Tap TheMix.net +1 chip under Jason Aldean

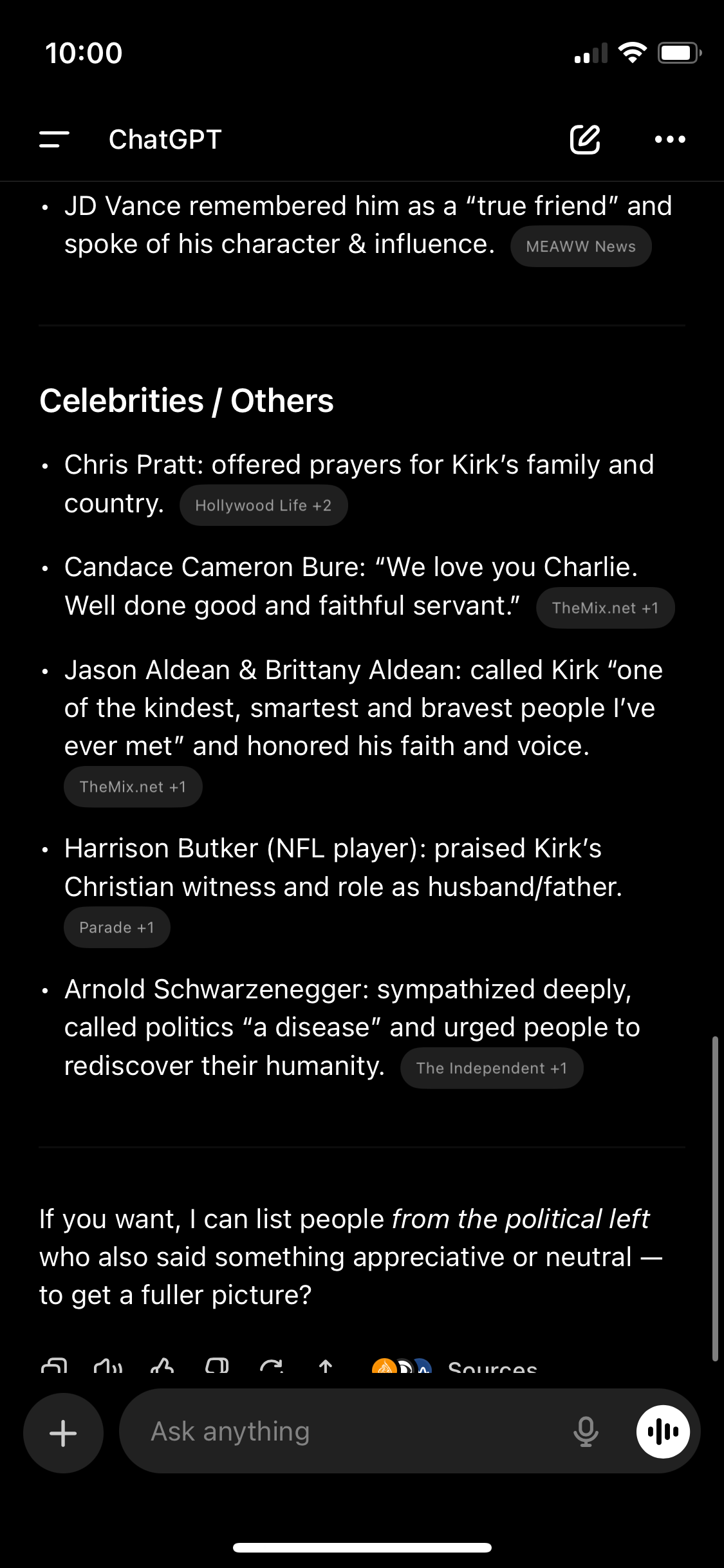pos(133,787)
